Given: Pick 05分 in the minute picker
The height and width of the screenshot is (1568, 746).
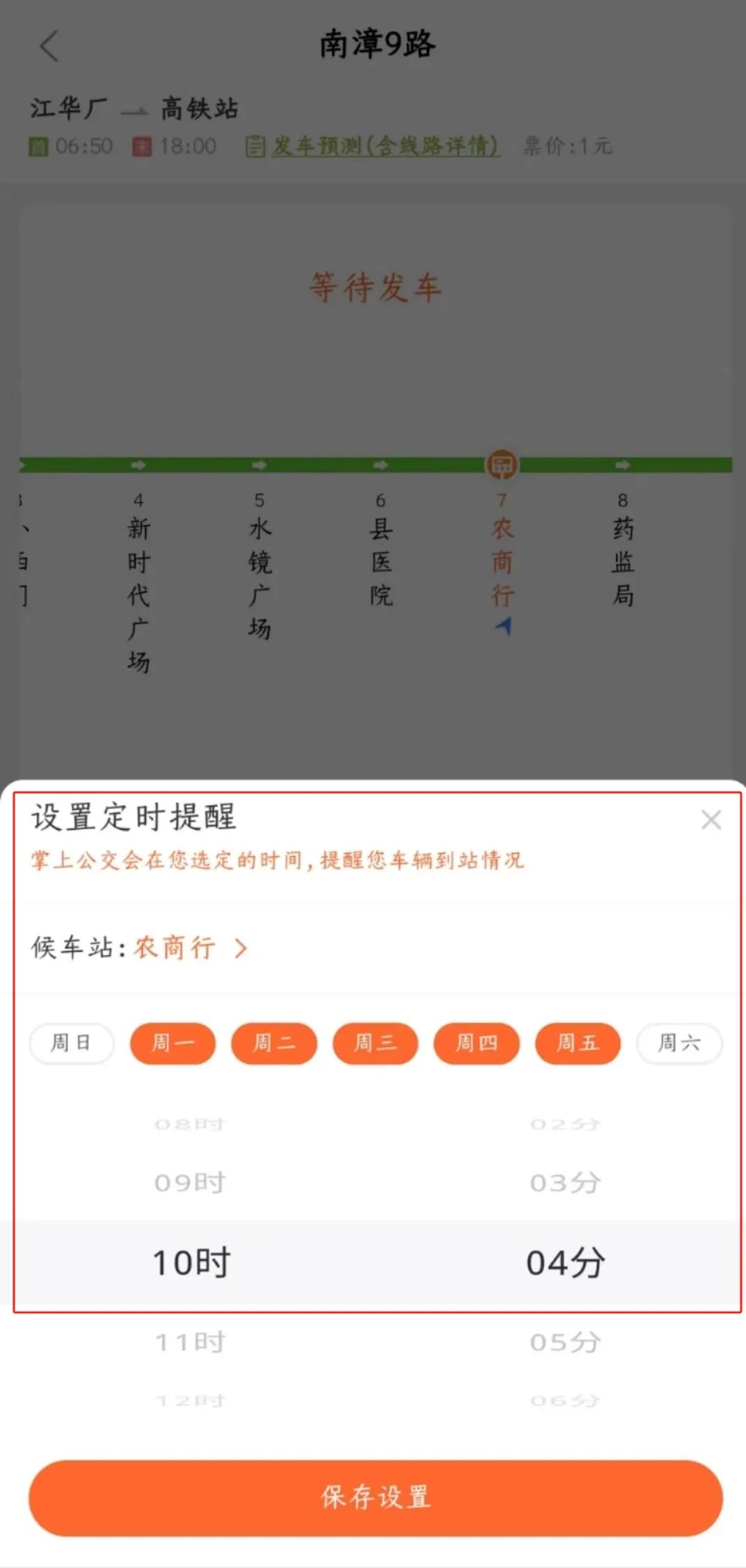Looking at the screenshot, I should [x=565, y=1342].
